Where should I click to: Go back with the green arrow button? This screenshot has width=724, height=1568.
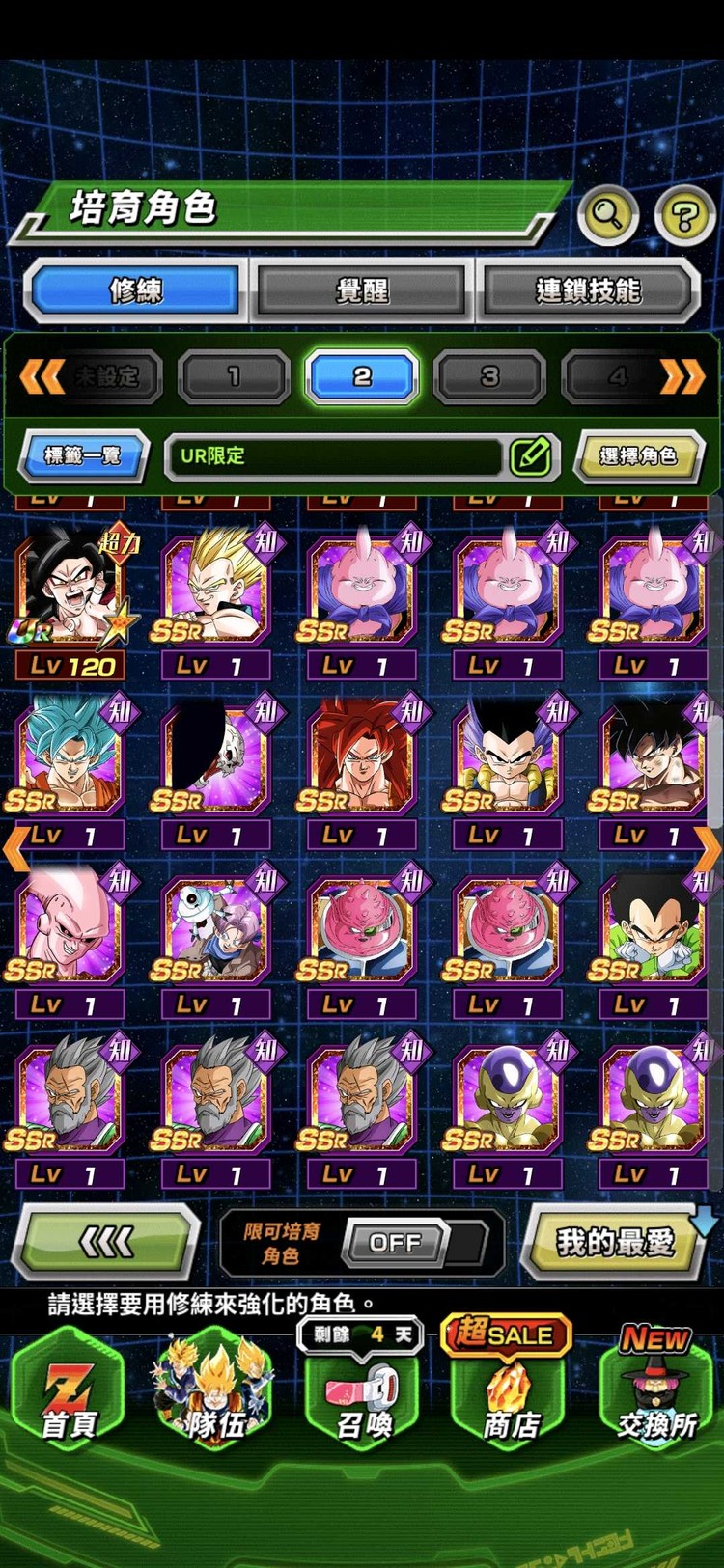[x=106, y=1242]
